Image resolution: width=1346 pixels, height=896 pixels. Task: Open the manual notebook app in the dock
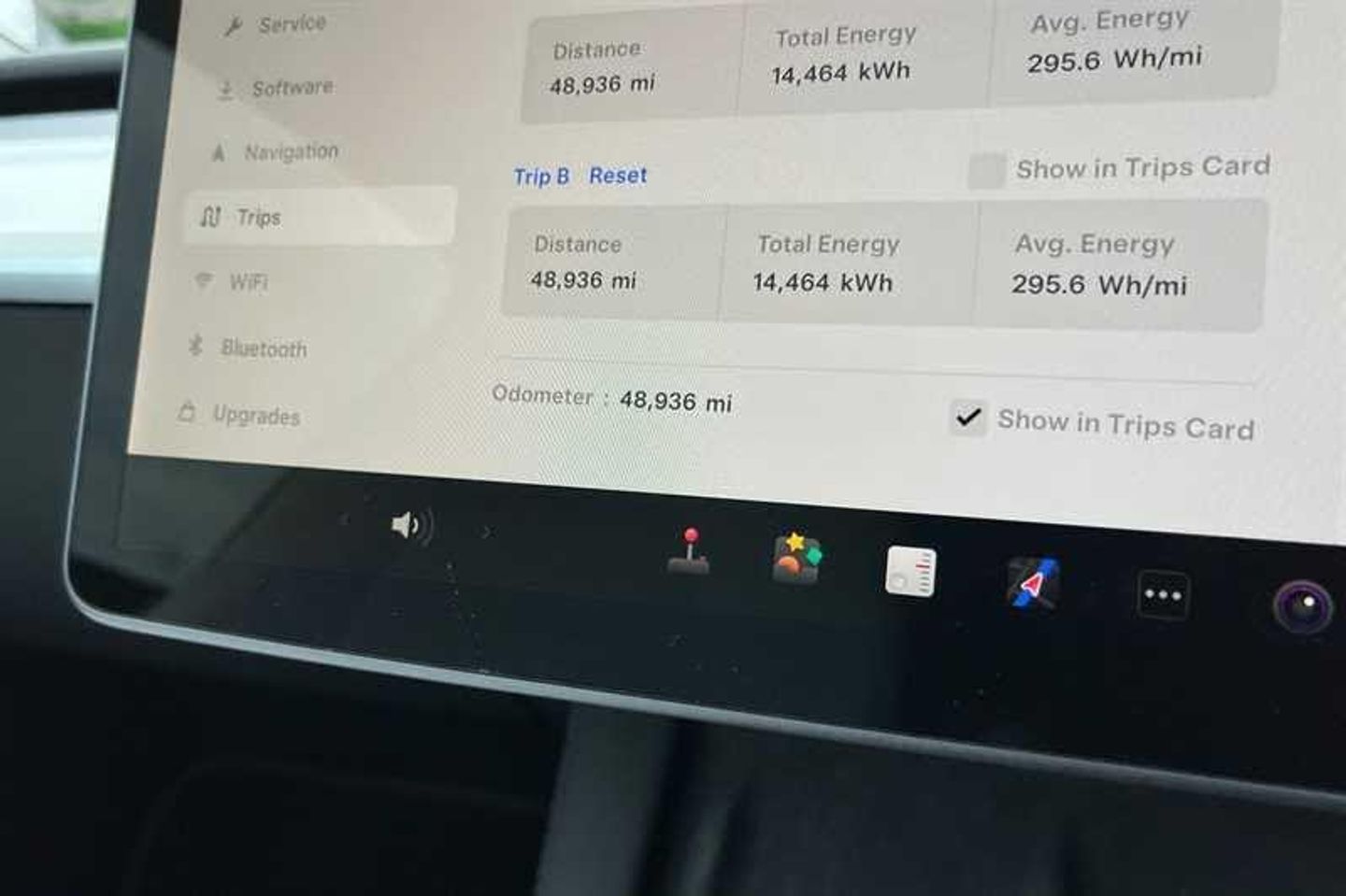(x=909, y=572)
